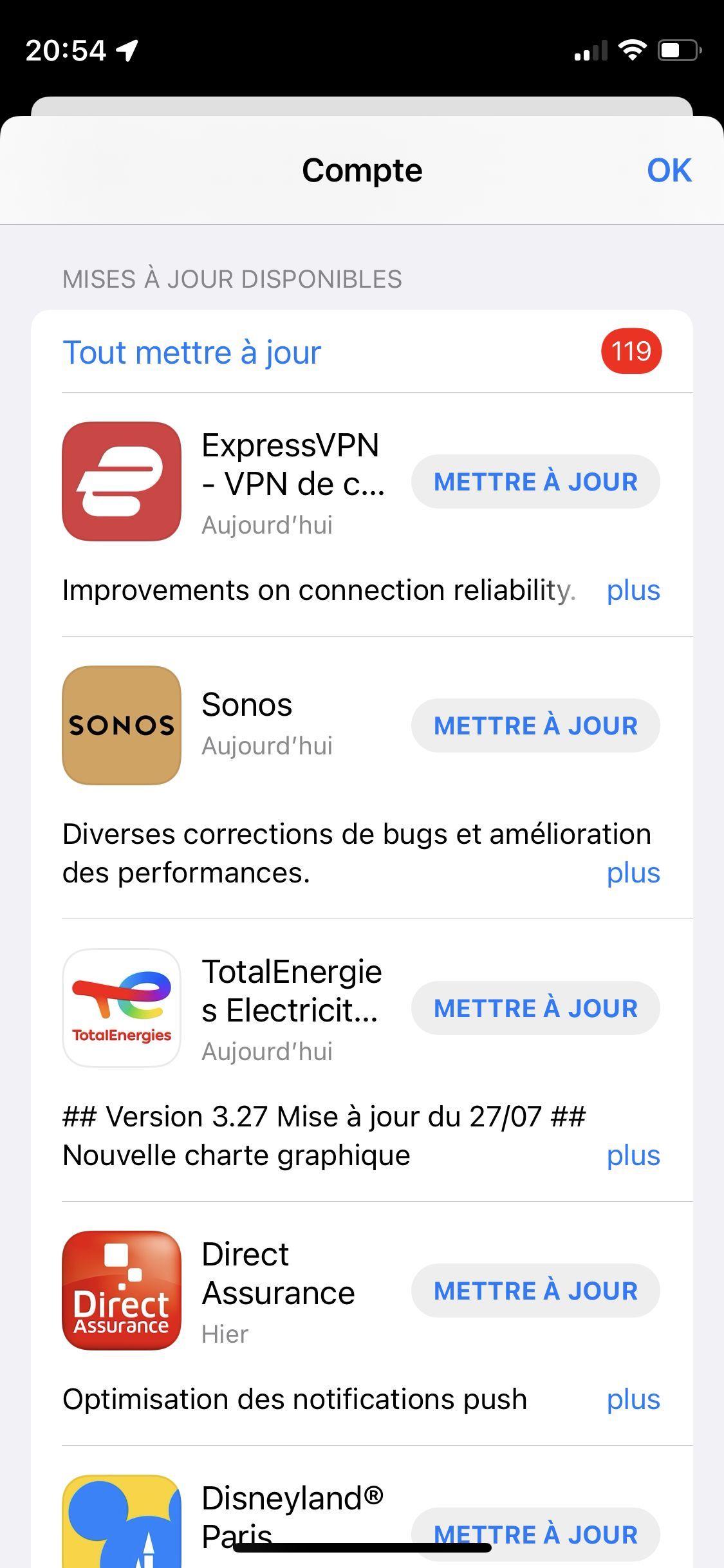Update Disneyland Paris app
This screenshot has height=1568, width=724.
(x=535, y=1534)
